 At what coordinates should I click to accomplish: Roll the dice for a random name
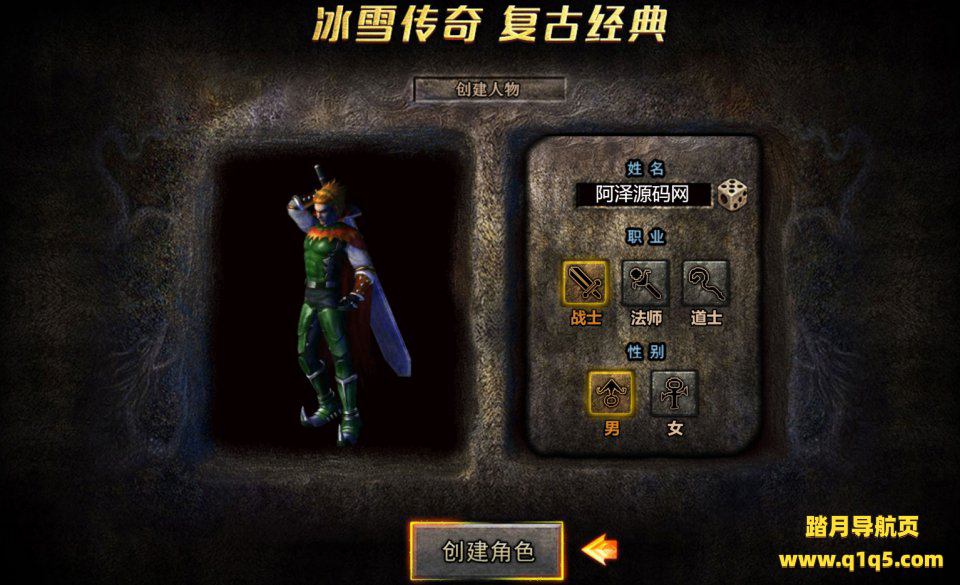tap(732, 195)
